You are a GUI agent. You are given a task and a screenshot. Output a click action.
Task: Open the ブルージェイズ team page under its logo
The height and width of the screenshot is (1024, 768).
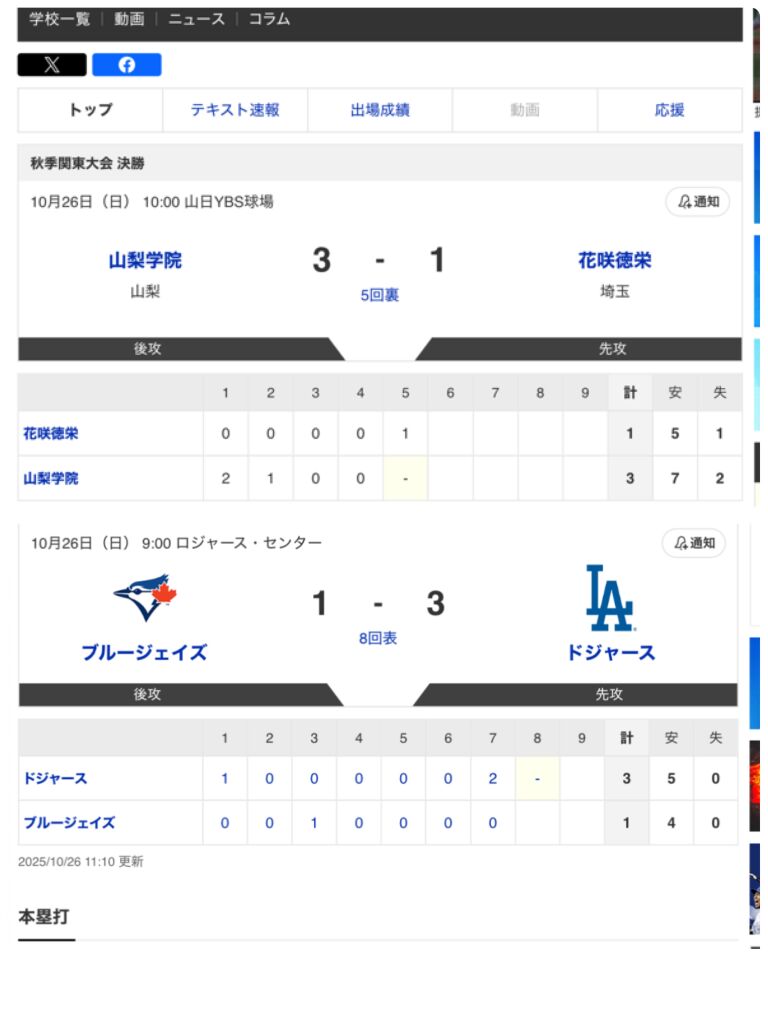[144, 653]
